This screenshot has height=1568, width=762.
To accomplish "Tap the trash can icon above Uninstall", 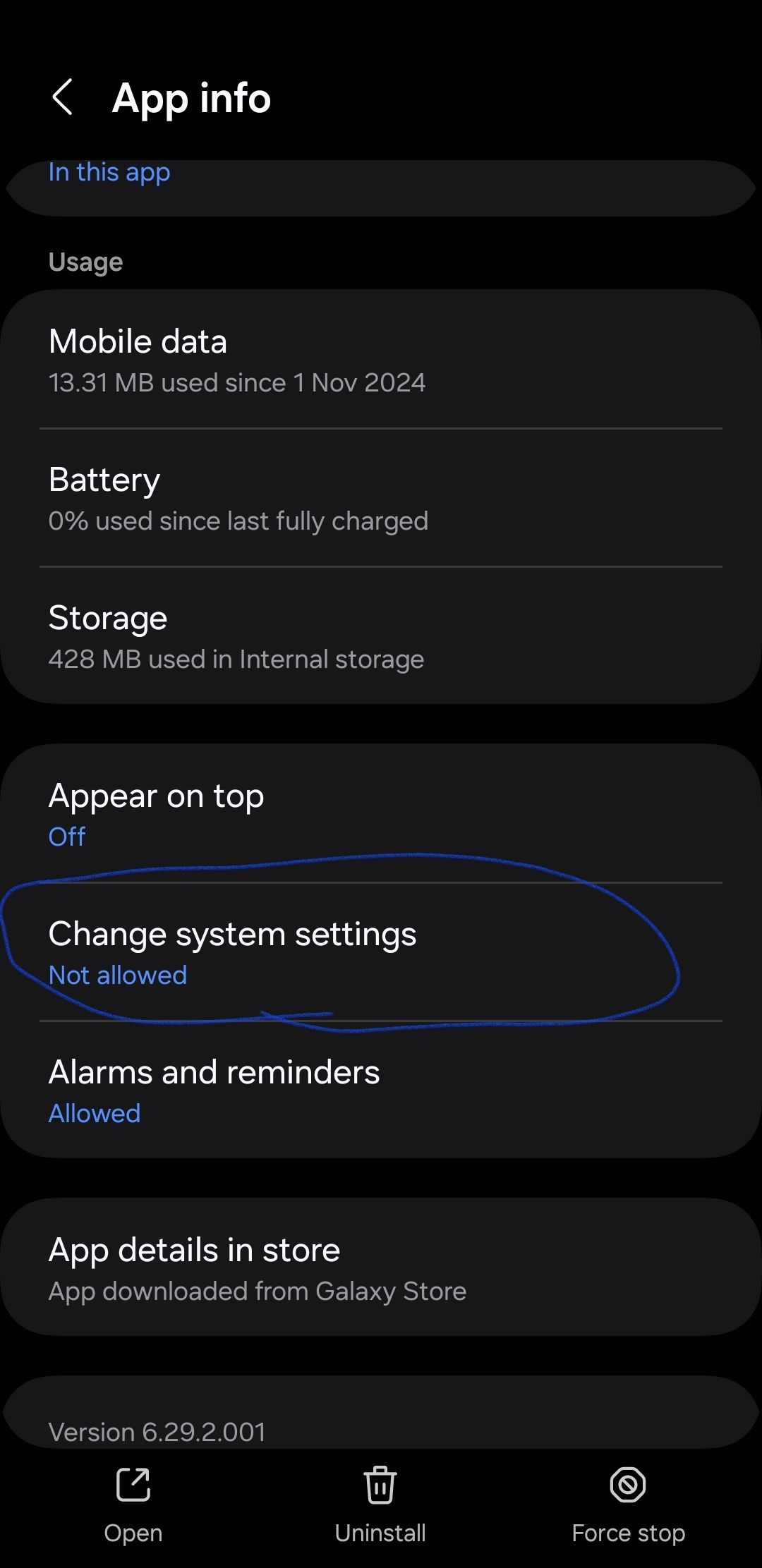I will [x=380, y=1485].
